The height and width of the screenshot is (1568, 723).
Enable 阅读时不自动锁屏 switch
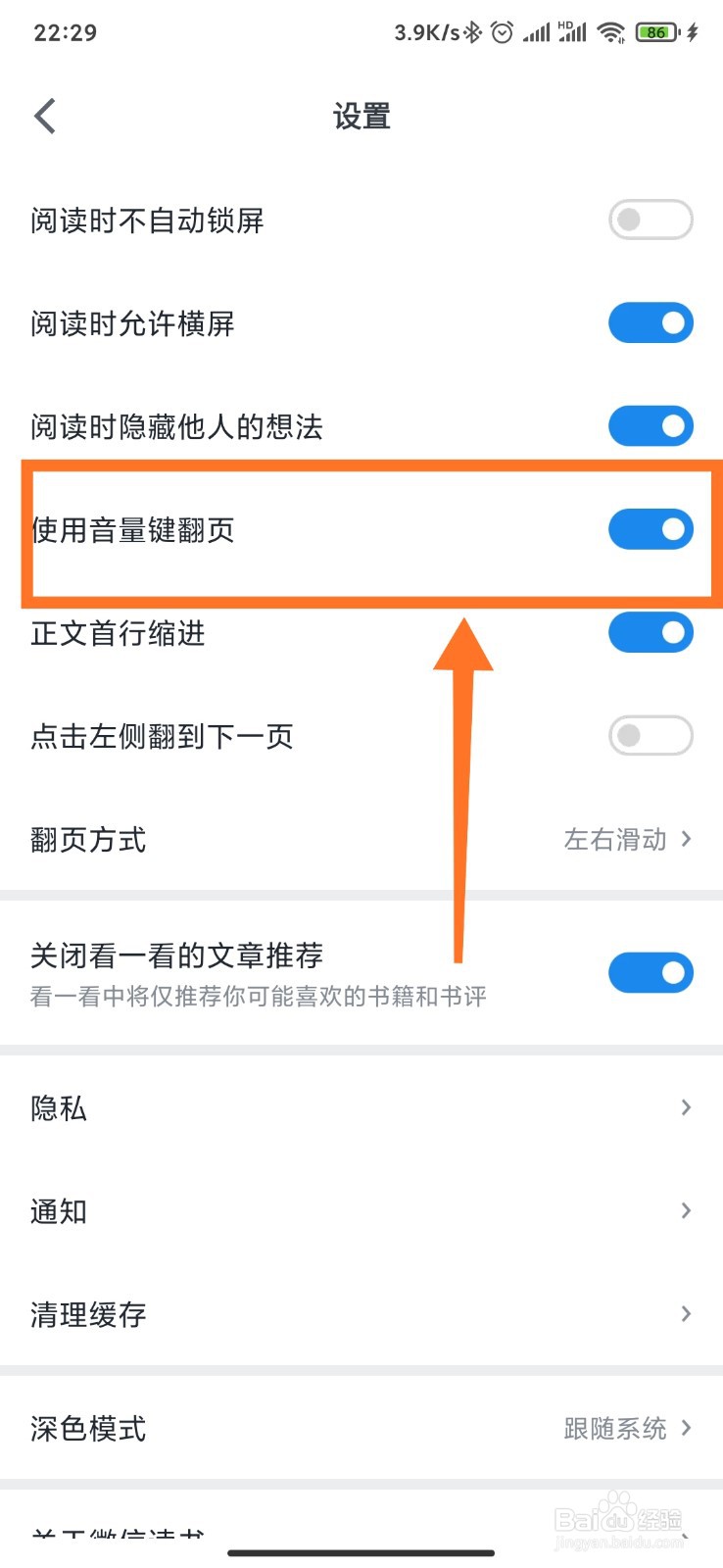pos(651,220)
